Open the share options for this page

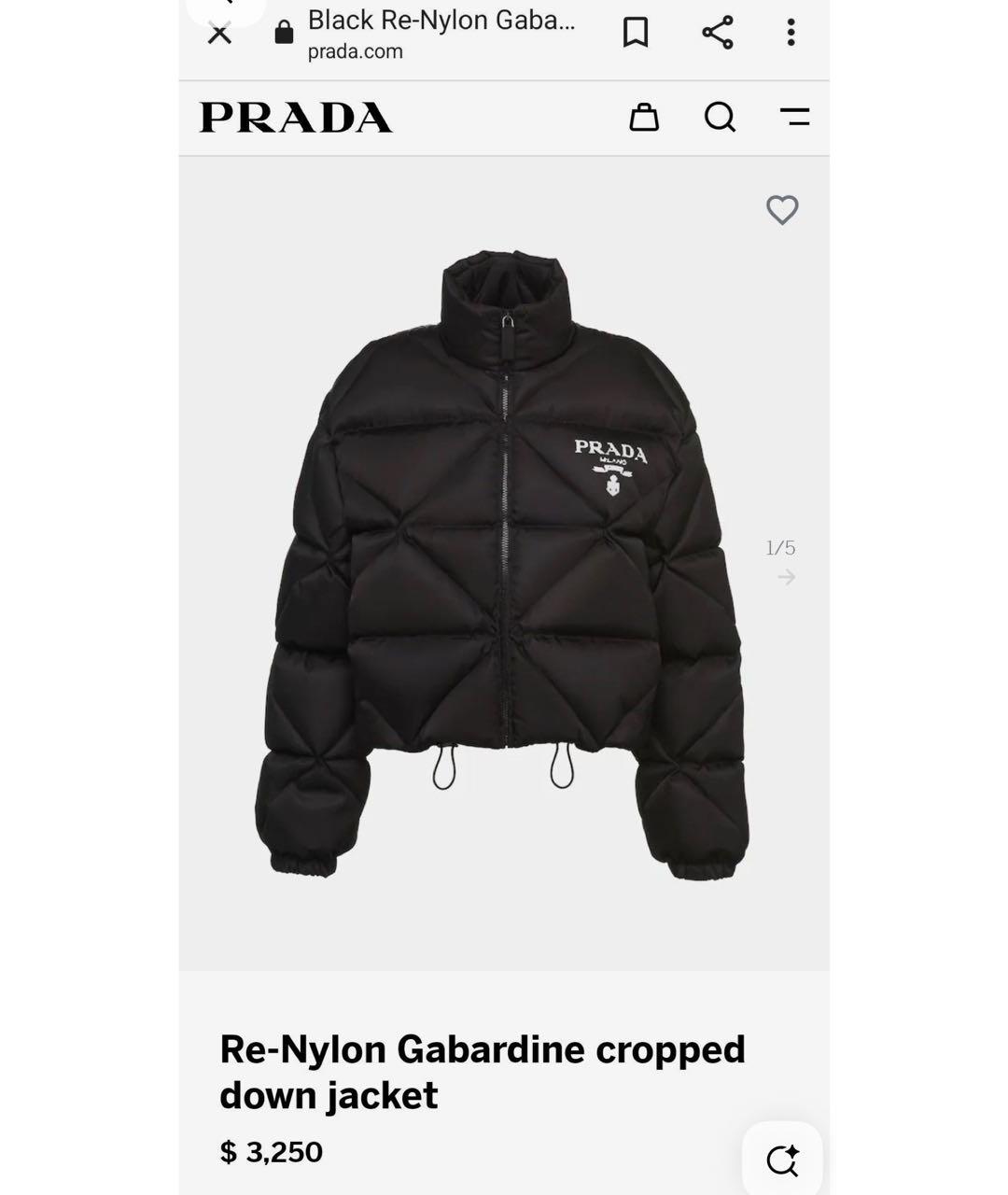pyautogui.click(x=719, y=34)
